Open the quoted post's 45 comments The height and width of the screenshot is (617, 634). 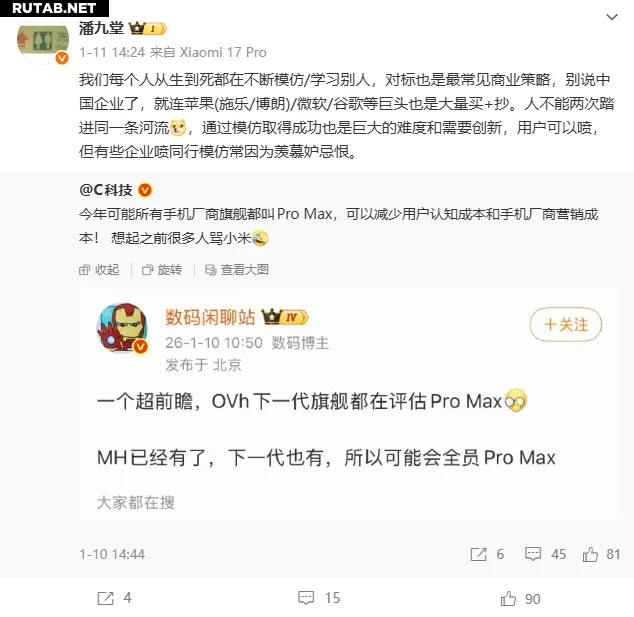point(545,553)
